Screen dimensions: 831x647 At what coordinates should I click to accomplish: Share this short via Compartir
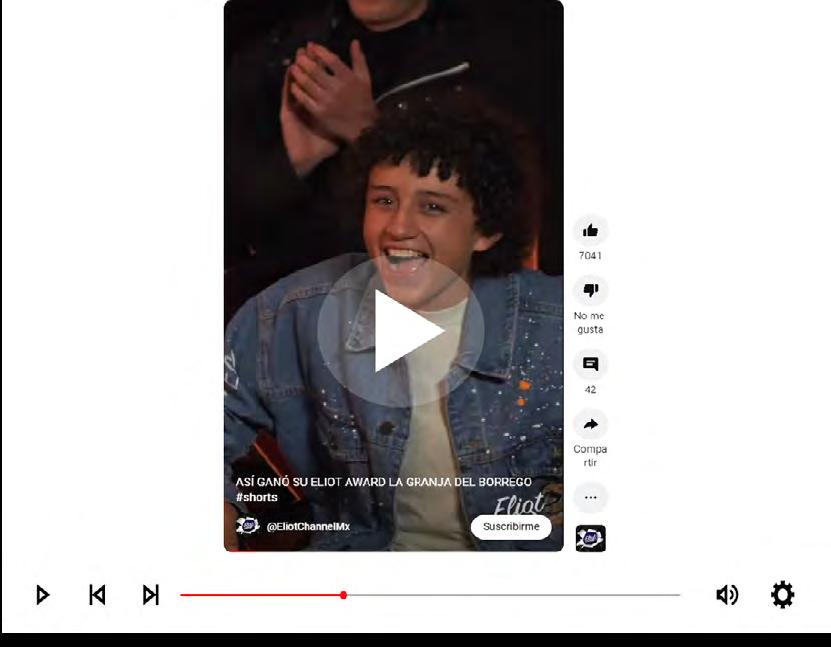[590, 424]
